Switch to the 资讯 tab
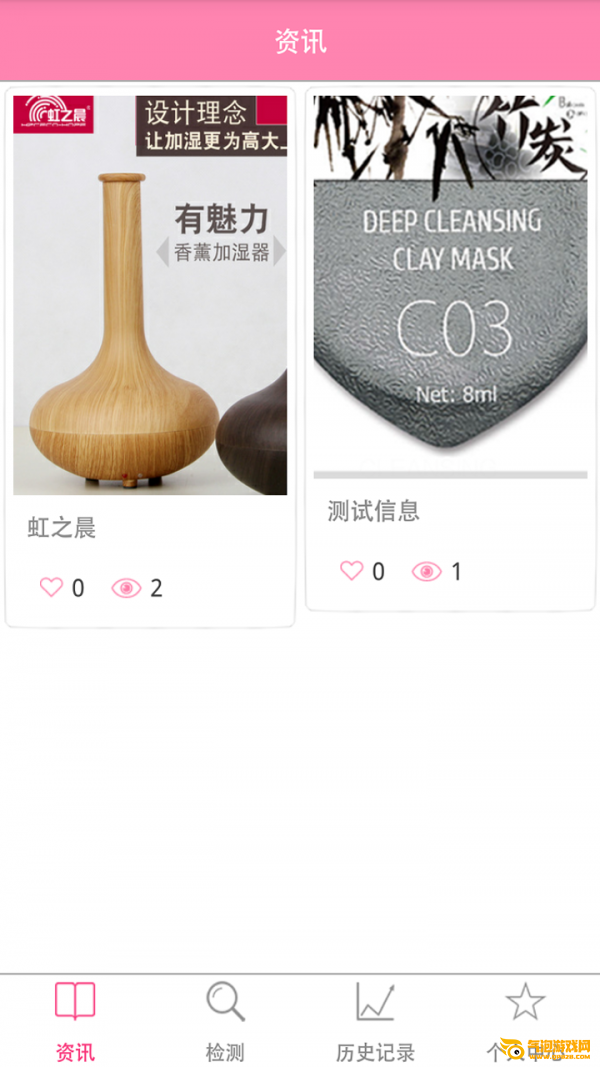Screen dimensions: 600x1067 click(x=75, y=1020)
